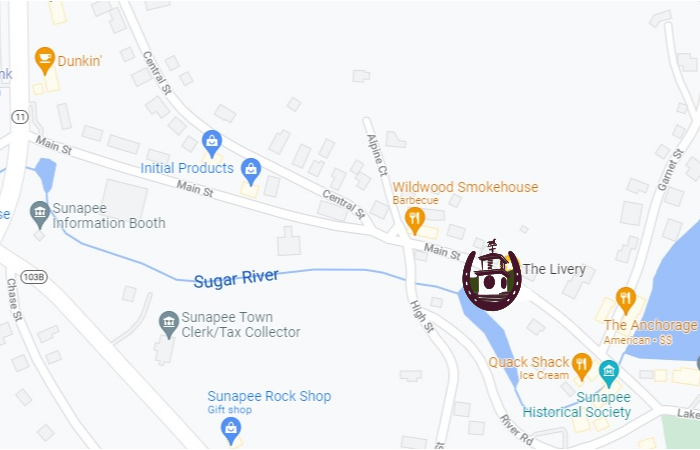Tap the Dunkin' place marker

pos(45,60)
